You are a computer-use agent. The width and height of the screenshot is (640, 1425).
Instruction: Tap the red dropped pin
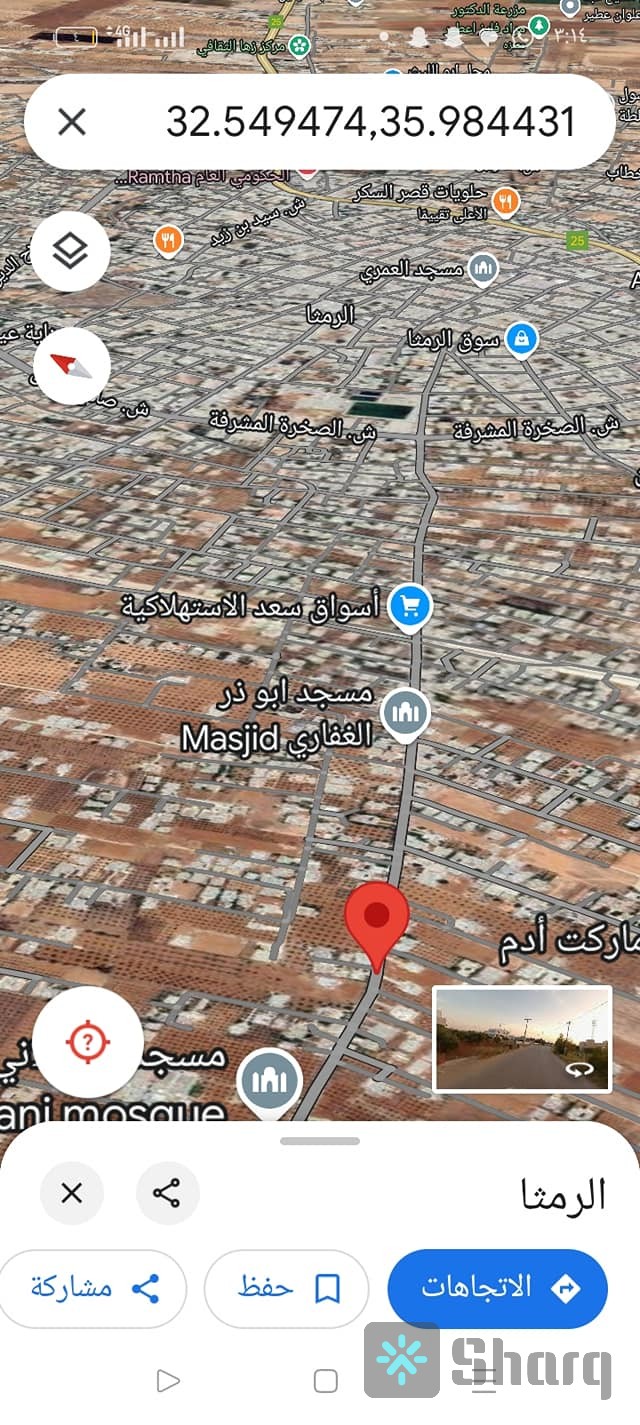[377, 920]
